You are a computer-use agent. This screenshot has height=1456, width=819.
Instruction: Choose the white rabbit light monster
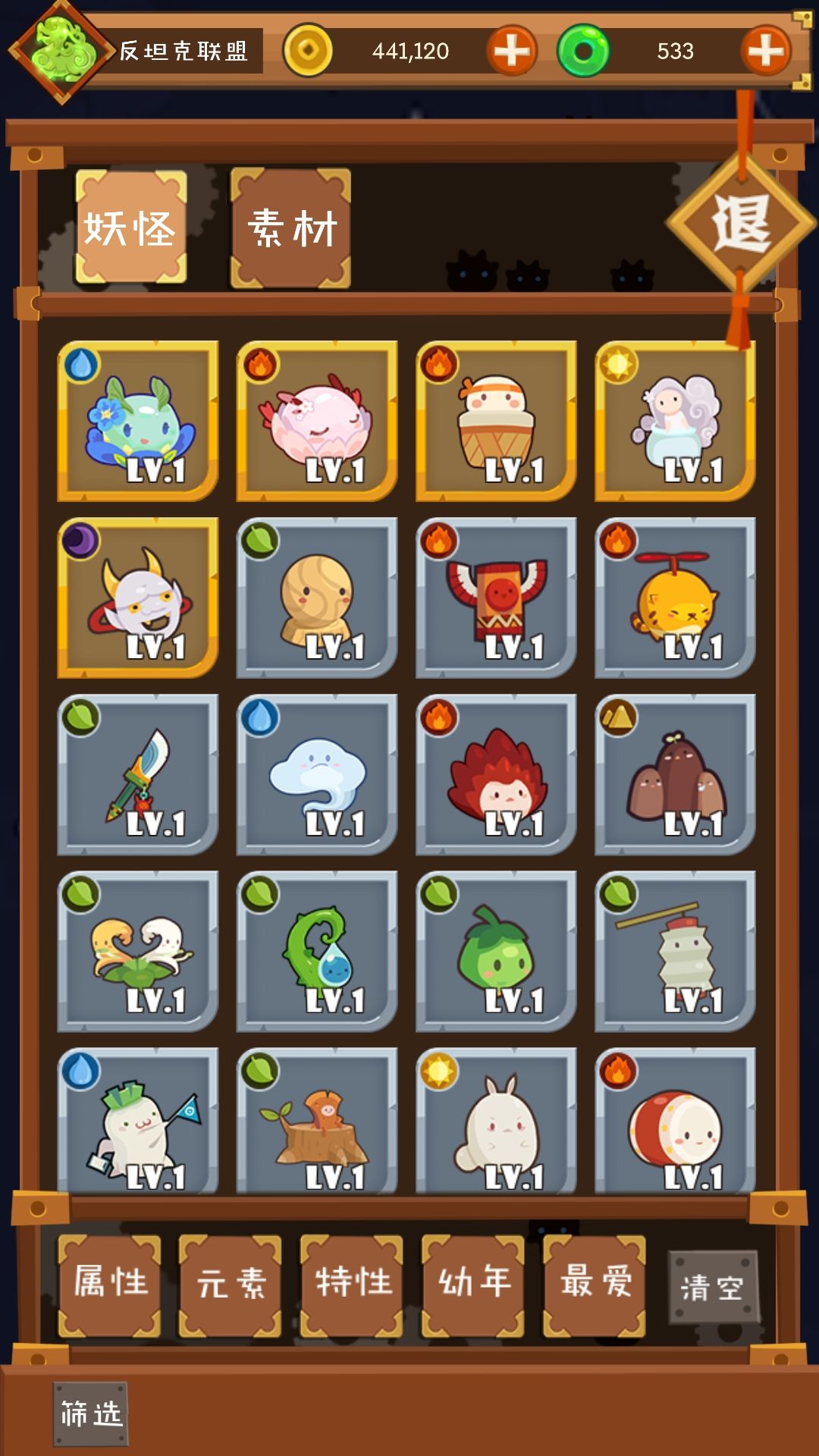click(x=496, y=1121)
